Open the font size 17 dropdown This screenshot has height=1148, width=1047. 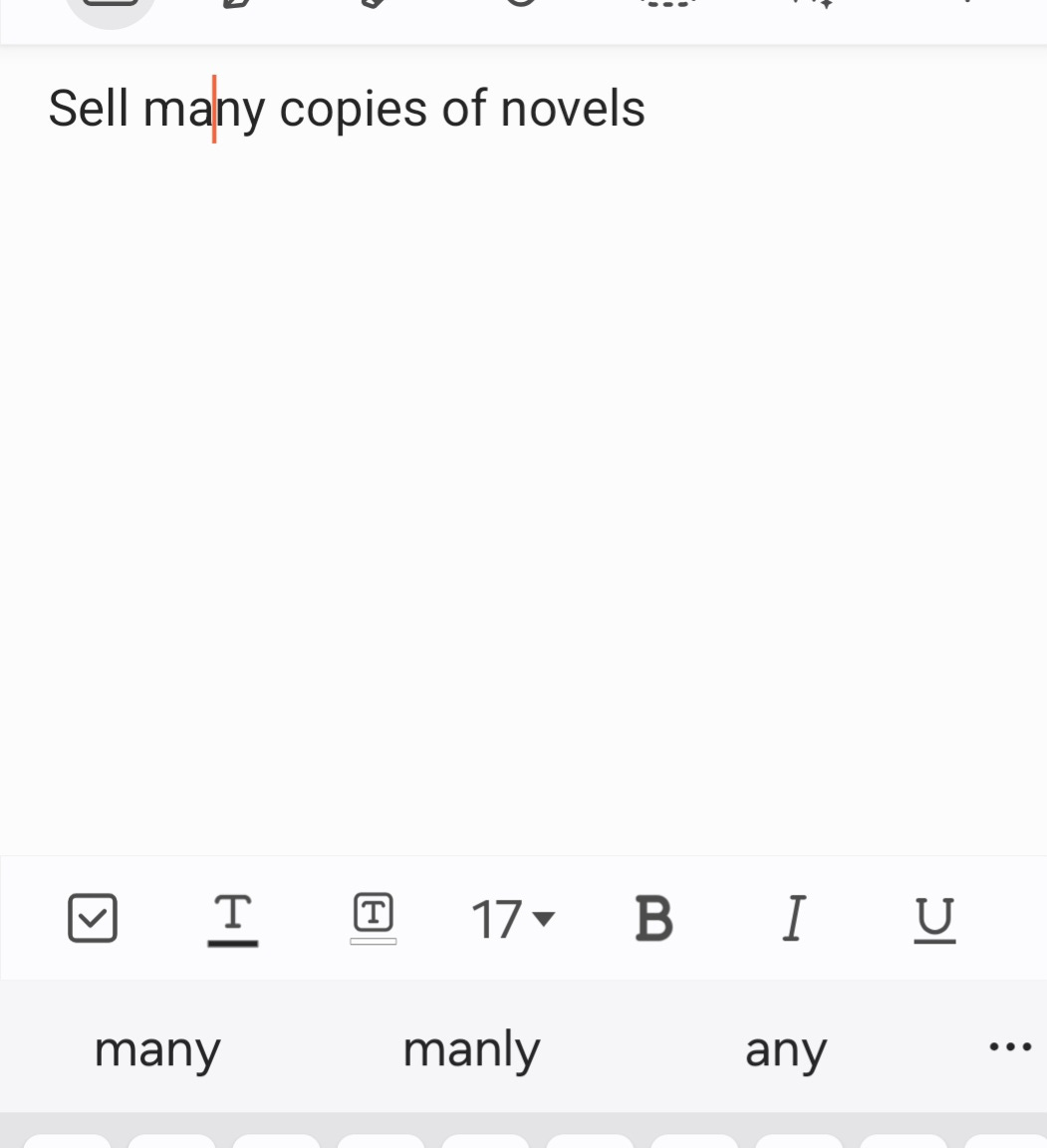click(x=513, y=919)
